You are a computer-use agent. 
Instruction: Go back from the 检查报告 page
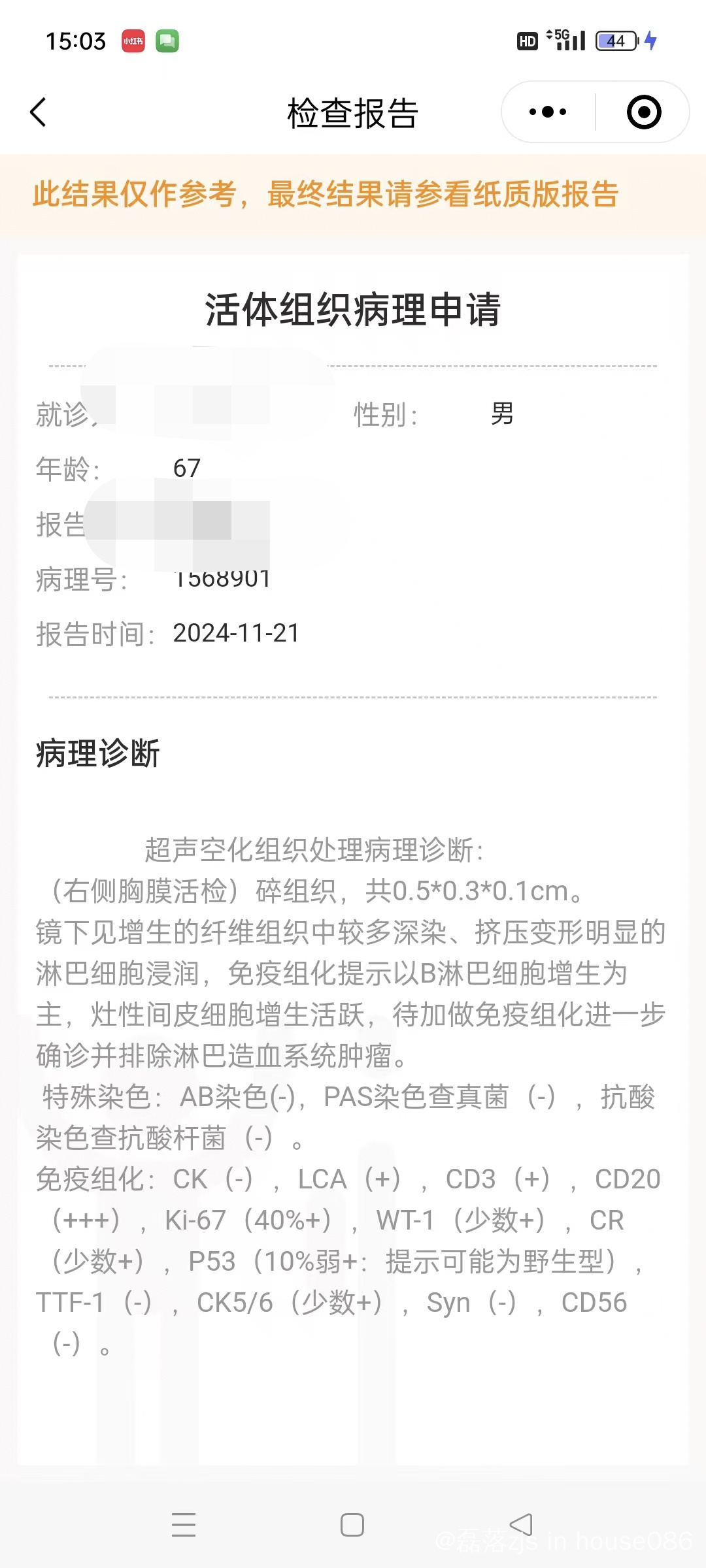click(x=39, y=112)
